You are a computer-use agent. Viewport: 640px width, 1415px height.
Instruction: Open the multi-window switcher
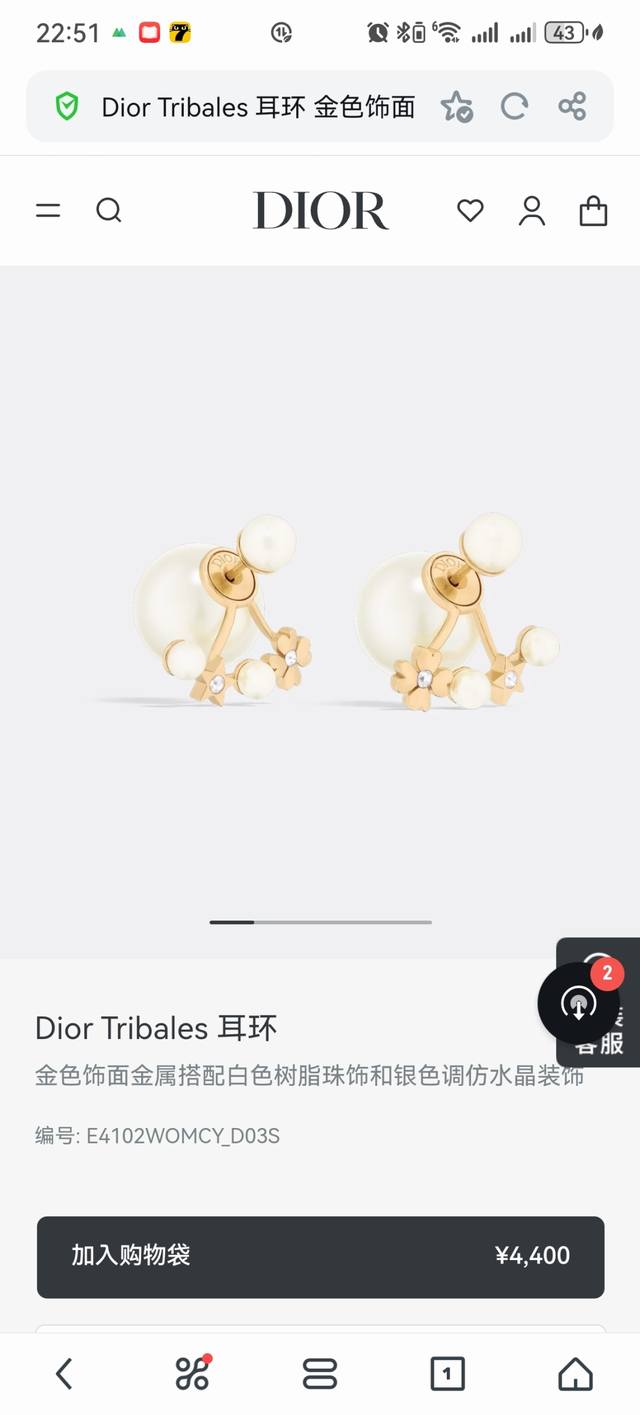320,1374
